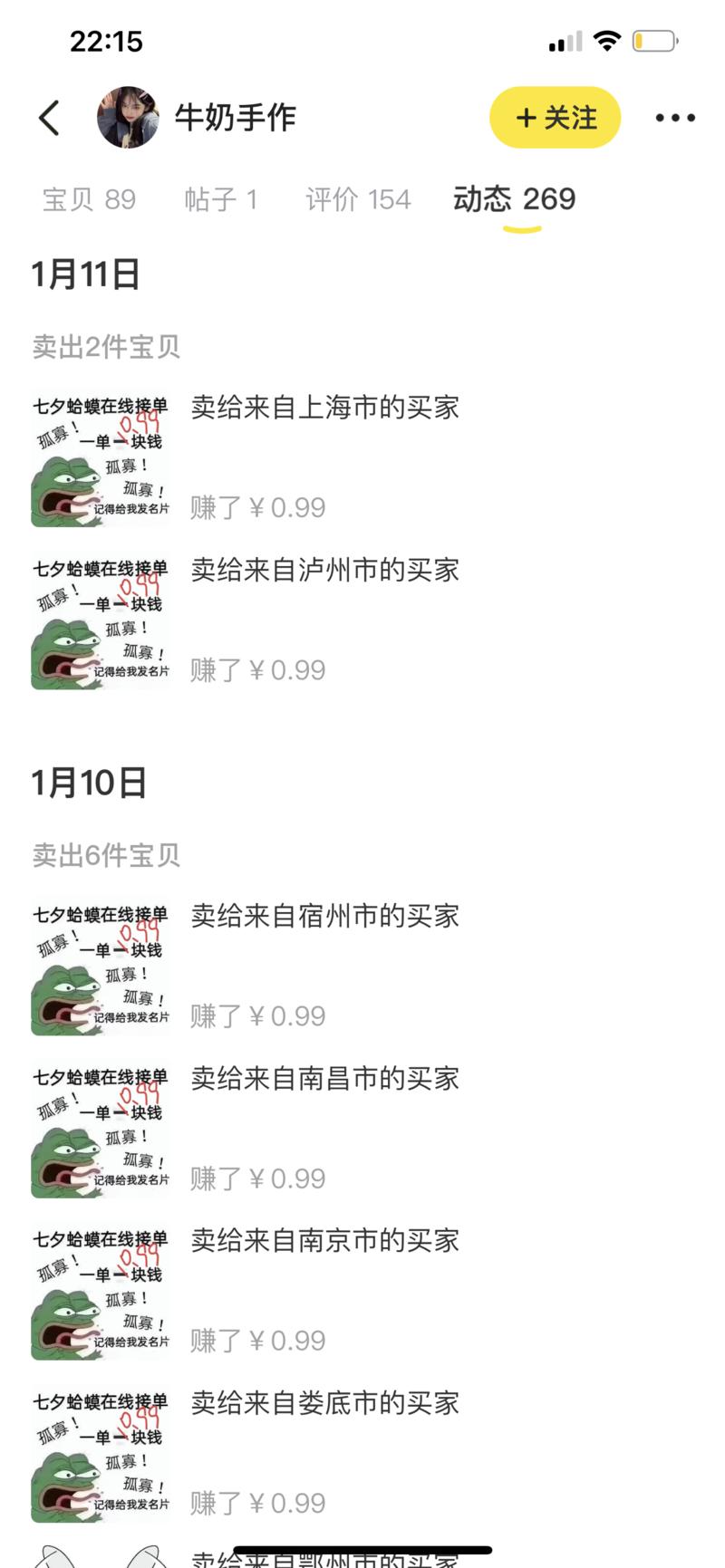725x1568 pixels.
Task: Open the 帖子 tab
Action: (x=222, y=199)
